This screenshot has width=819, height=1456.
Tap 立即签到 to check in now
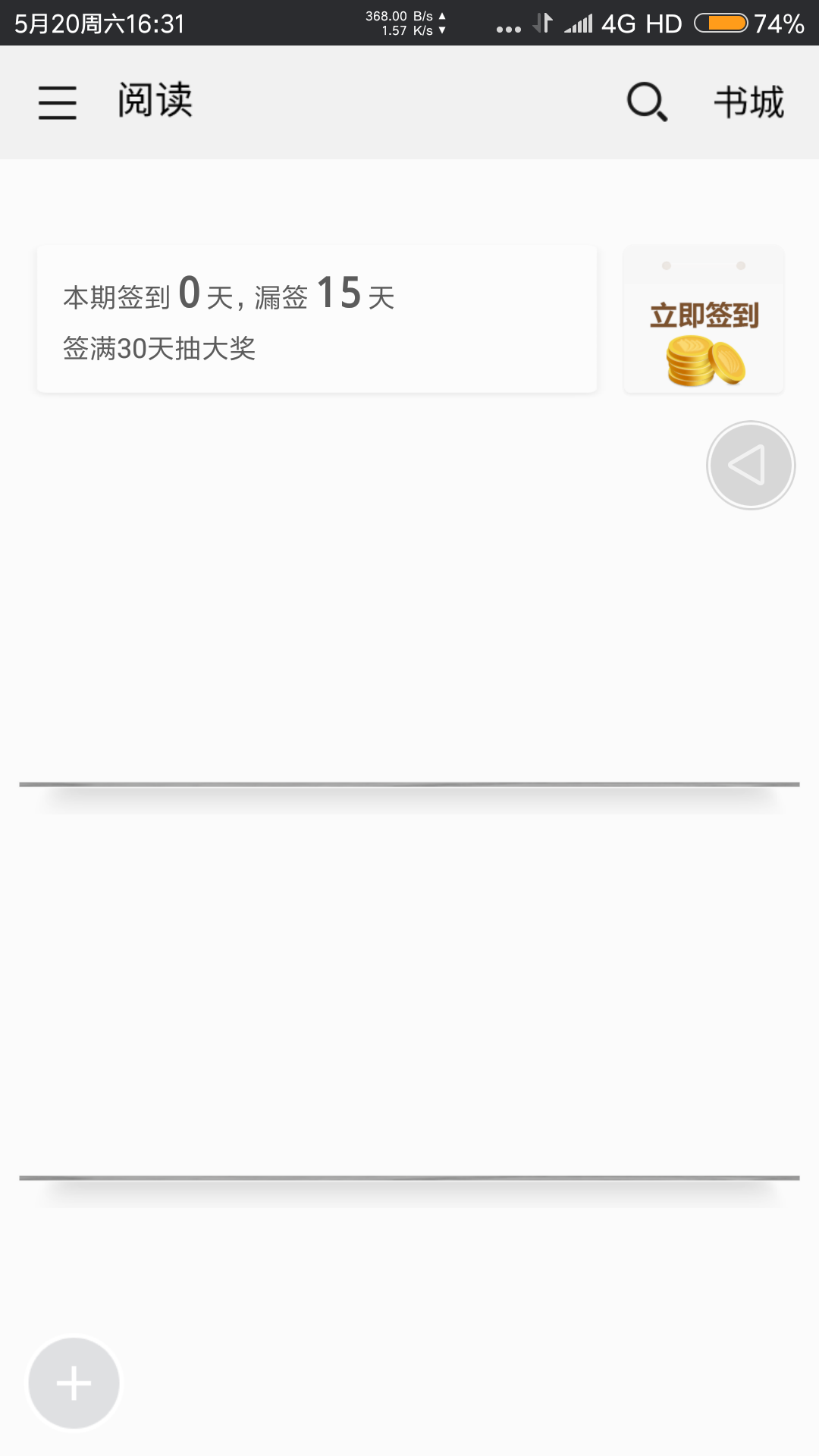point(704,320)
